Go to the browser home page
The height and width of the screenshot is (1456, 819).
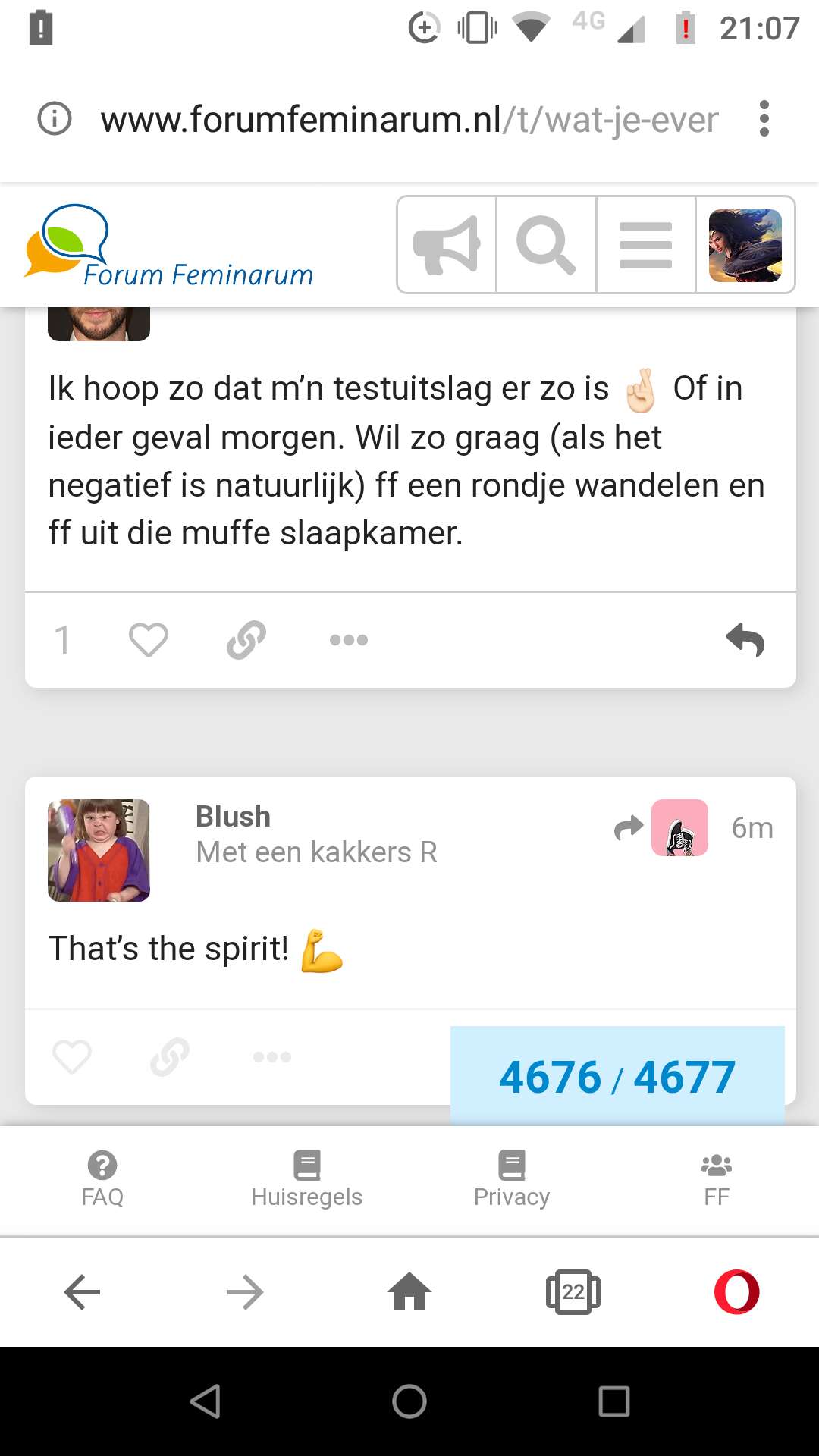(409, 1291)
